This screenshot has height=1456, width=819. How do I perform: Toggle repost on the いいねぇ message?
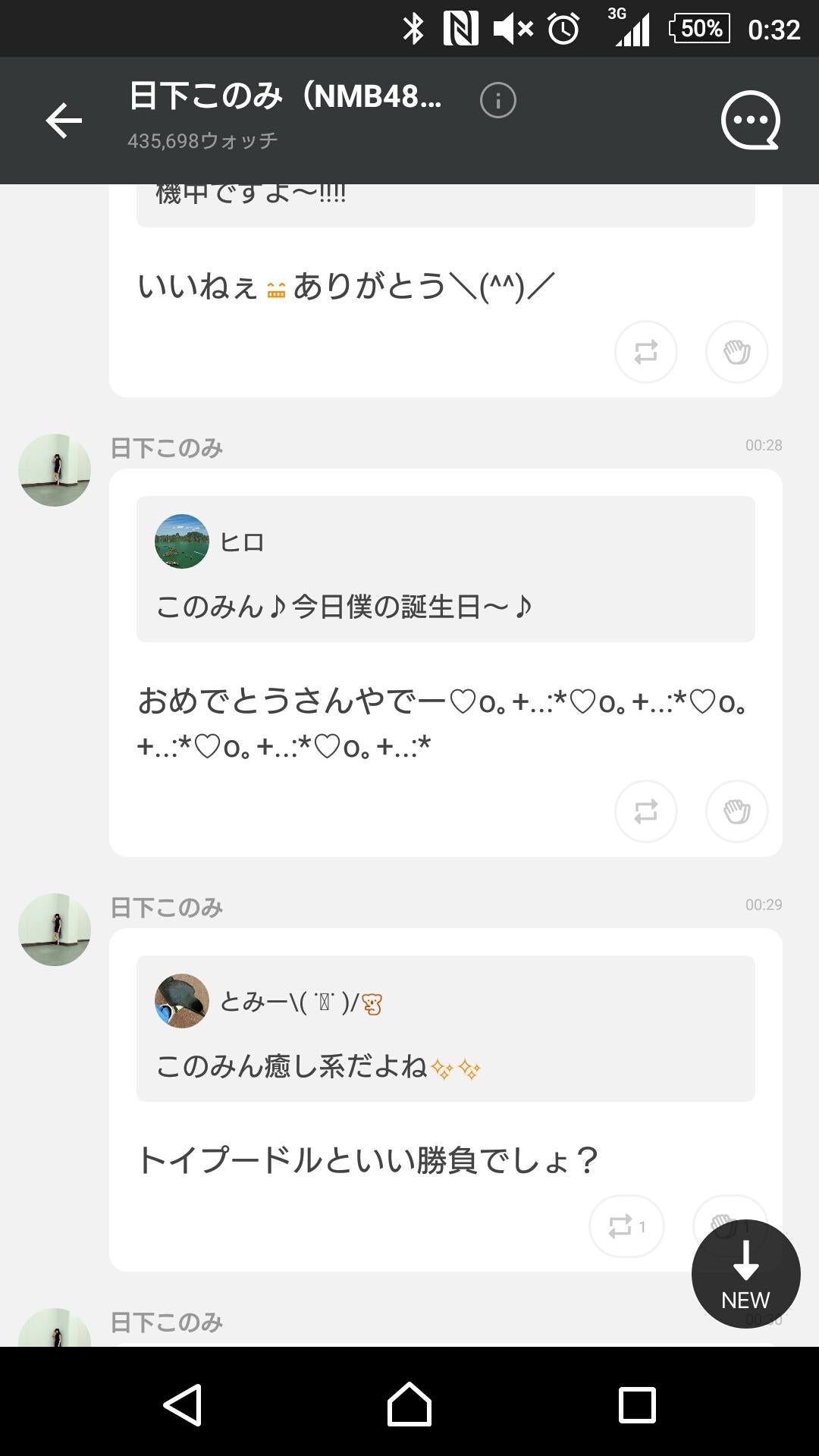click(645, 352)
